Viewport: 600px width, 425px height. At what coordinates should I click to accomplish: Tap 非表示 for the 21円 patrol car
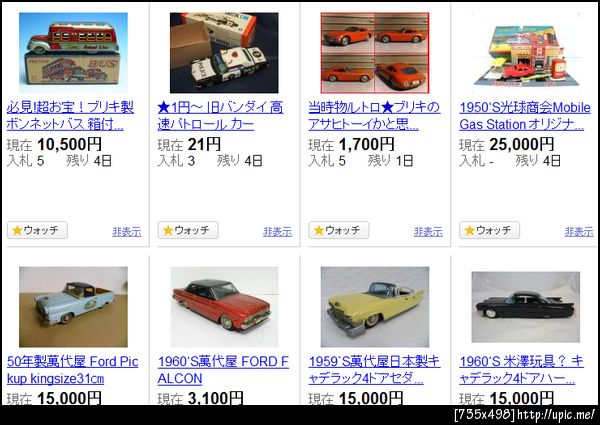[x=277, y=231]
